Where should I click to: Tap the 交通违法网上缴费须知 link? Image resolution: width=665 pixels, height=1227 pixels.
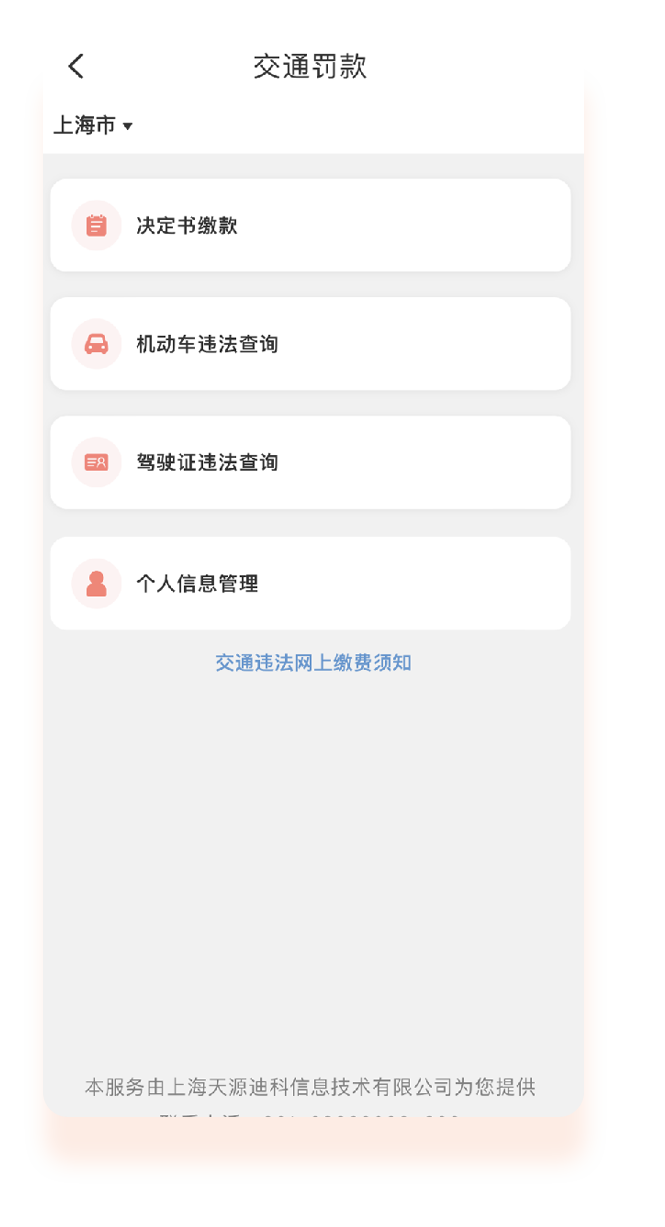313,663
